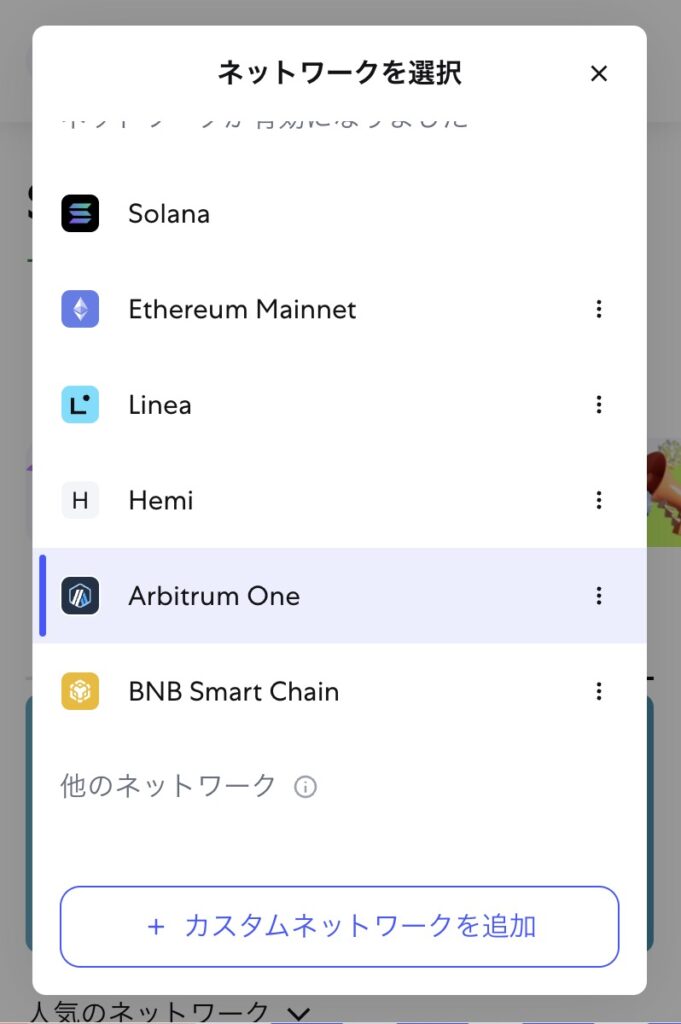The height and width of the screenshot is (1024, 681).
Task: Open options menu for Hemi
Action: click(599, 500)
